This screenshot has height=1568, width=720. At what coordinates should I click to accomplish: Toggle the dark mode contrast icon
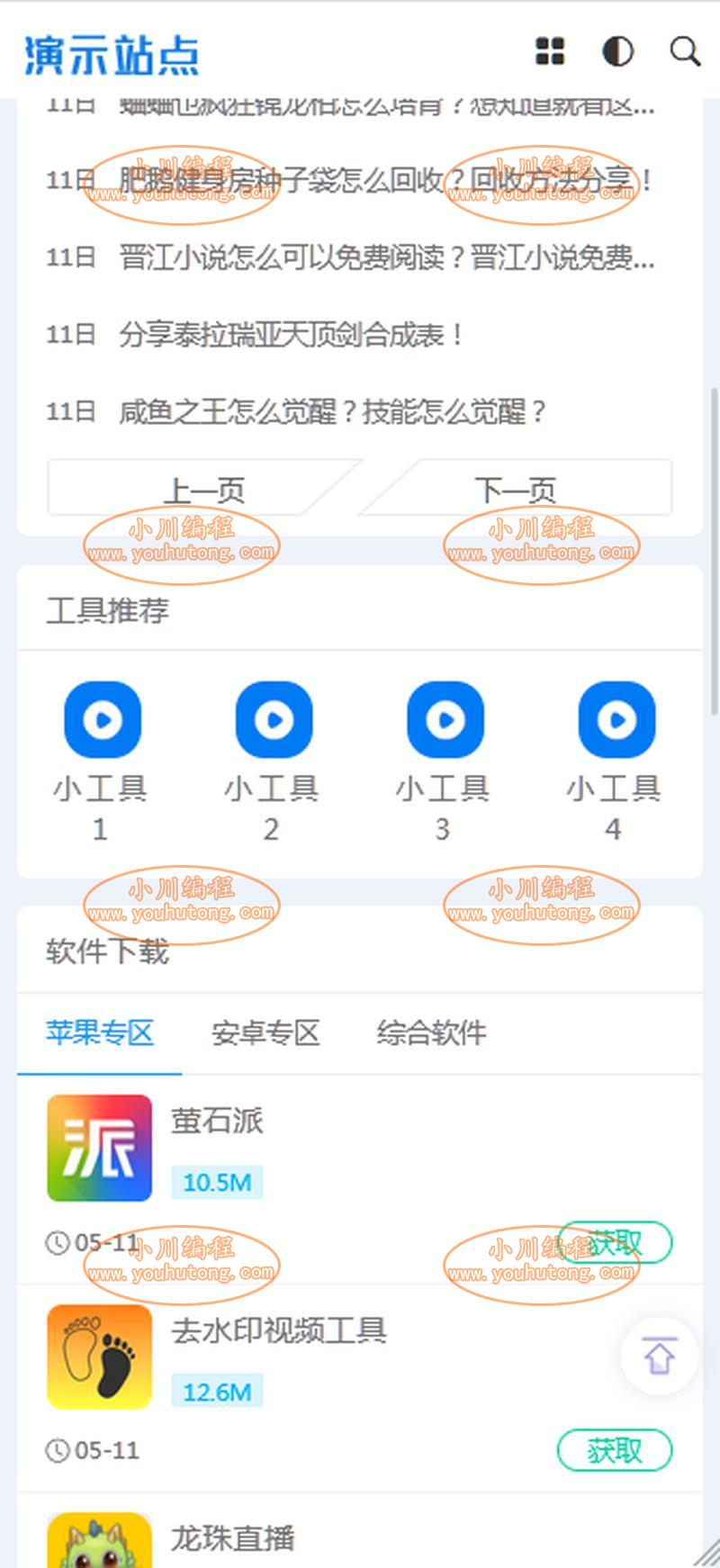click(617, 51)
